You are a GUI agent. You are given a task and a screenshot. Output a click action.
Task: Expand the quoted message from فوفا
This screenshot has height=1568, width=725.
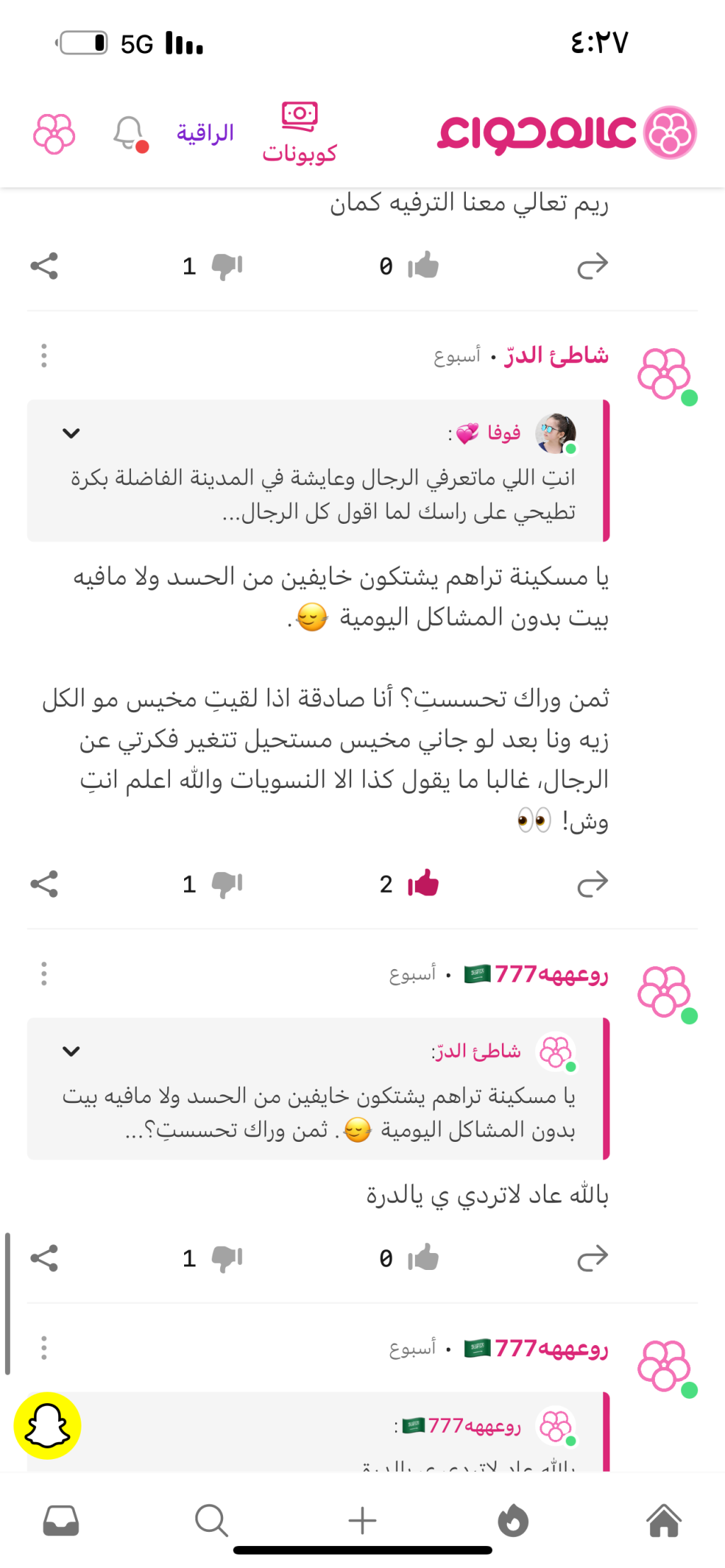tap(71, 433)
